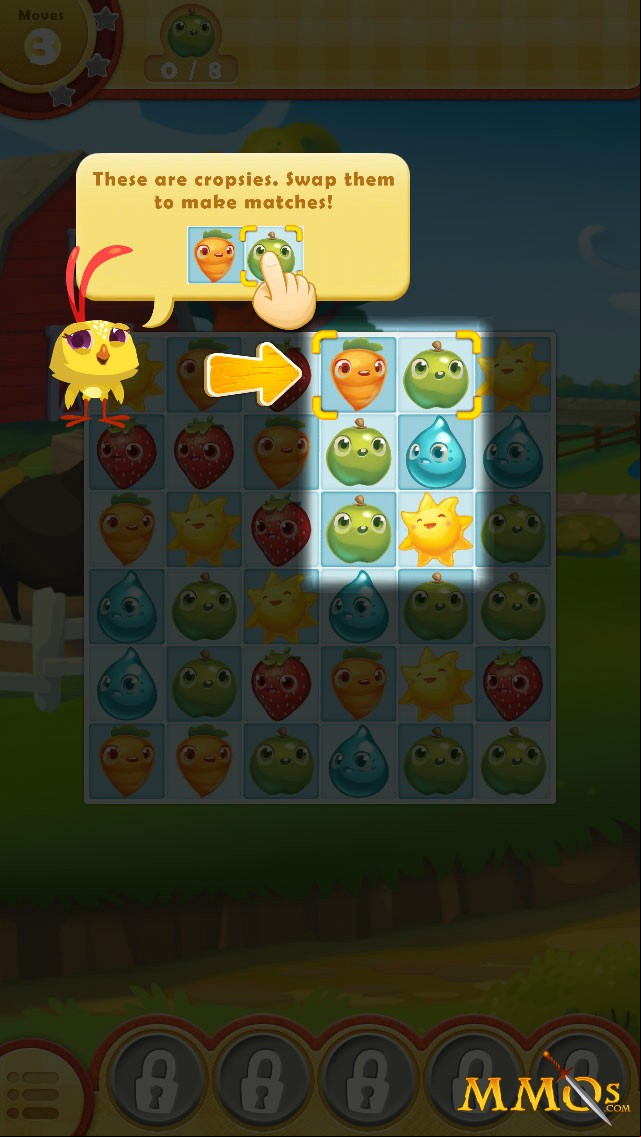This screenshot has height=1137, width=641.
Task: Select the yellow-bracketed green apple on the board
Action: pyautogui.click(x=435, y=375)
